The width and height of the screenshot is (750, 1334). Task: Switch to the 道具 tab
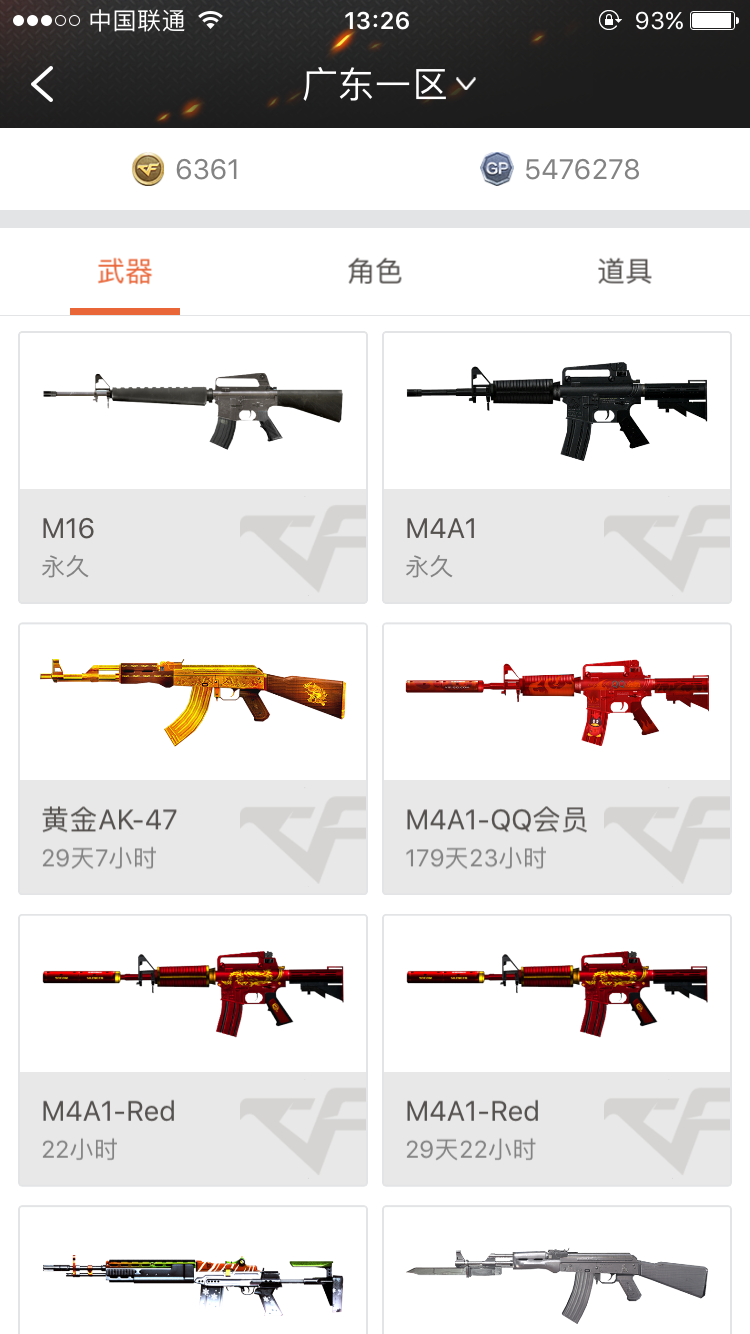point(625,271)
